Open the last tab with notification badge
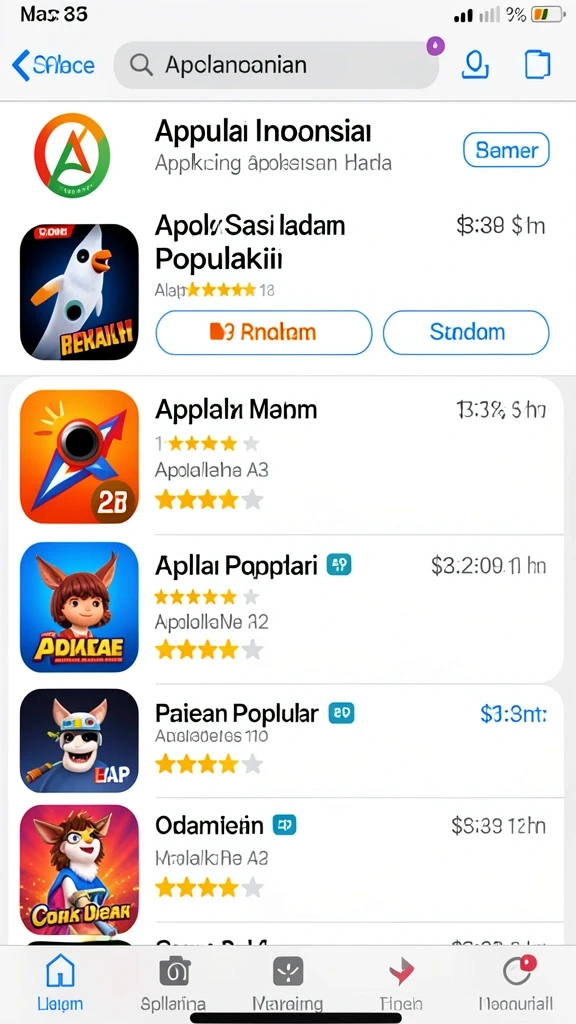The height and width of the screenshot is (1024, 576). pyautogui.click(x=516, y=982)
